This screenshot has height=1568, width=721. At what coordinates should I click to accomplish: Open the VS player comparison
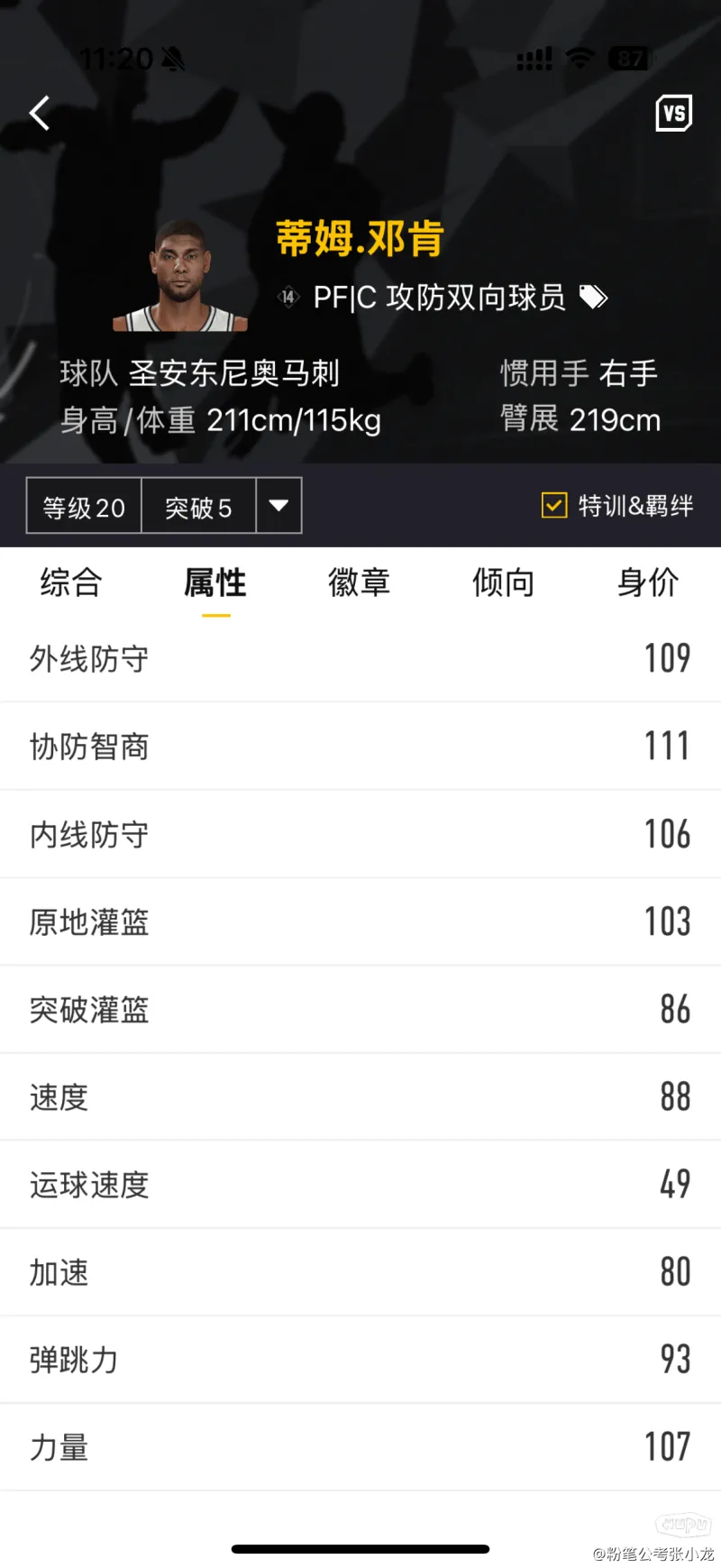tap(673, 114)
